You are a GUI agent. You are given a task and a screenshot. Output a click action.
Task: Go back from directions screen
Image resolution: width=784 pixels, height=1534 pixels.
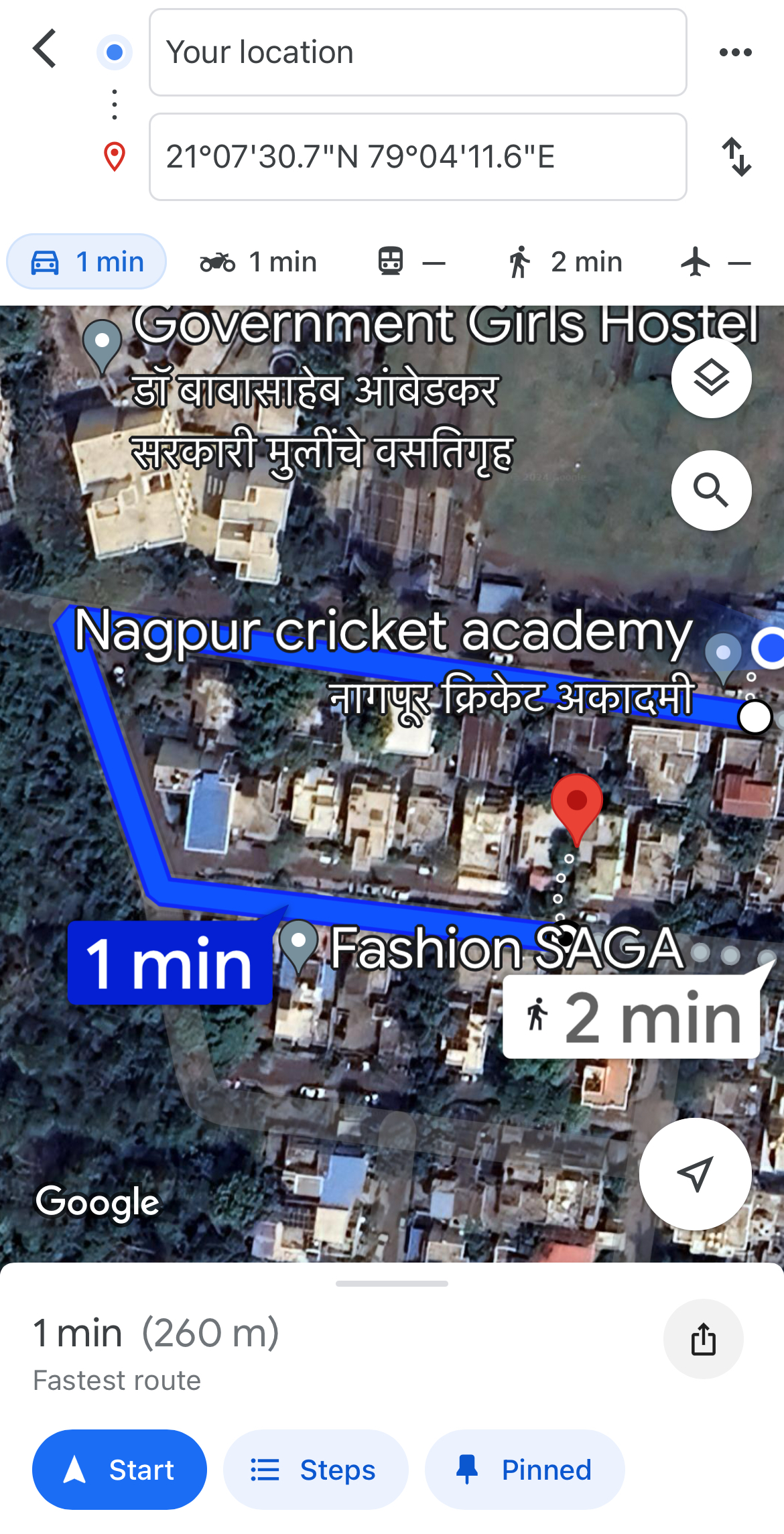click(45, 49)
